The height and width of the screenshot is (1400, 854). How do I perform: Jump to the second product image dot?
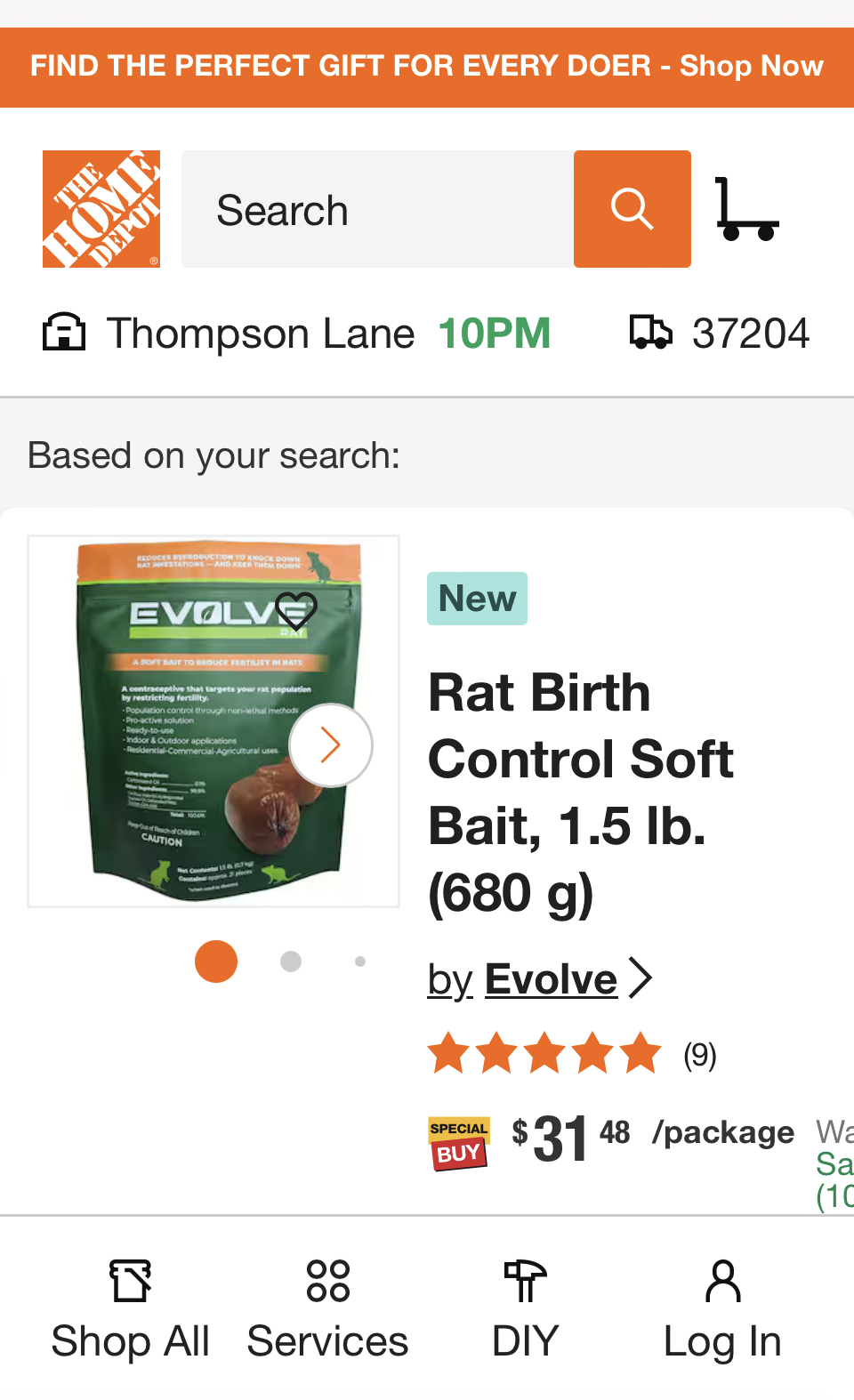291,961
